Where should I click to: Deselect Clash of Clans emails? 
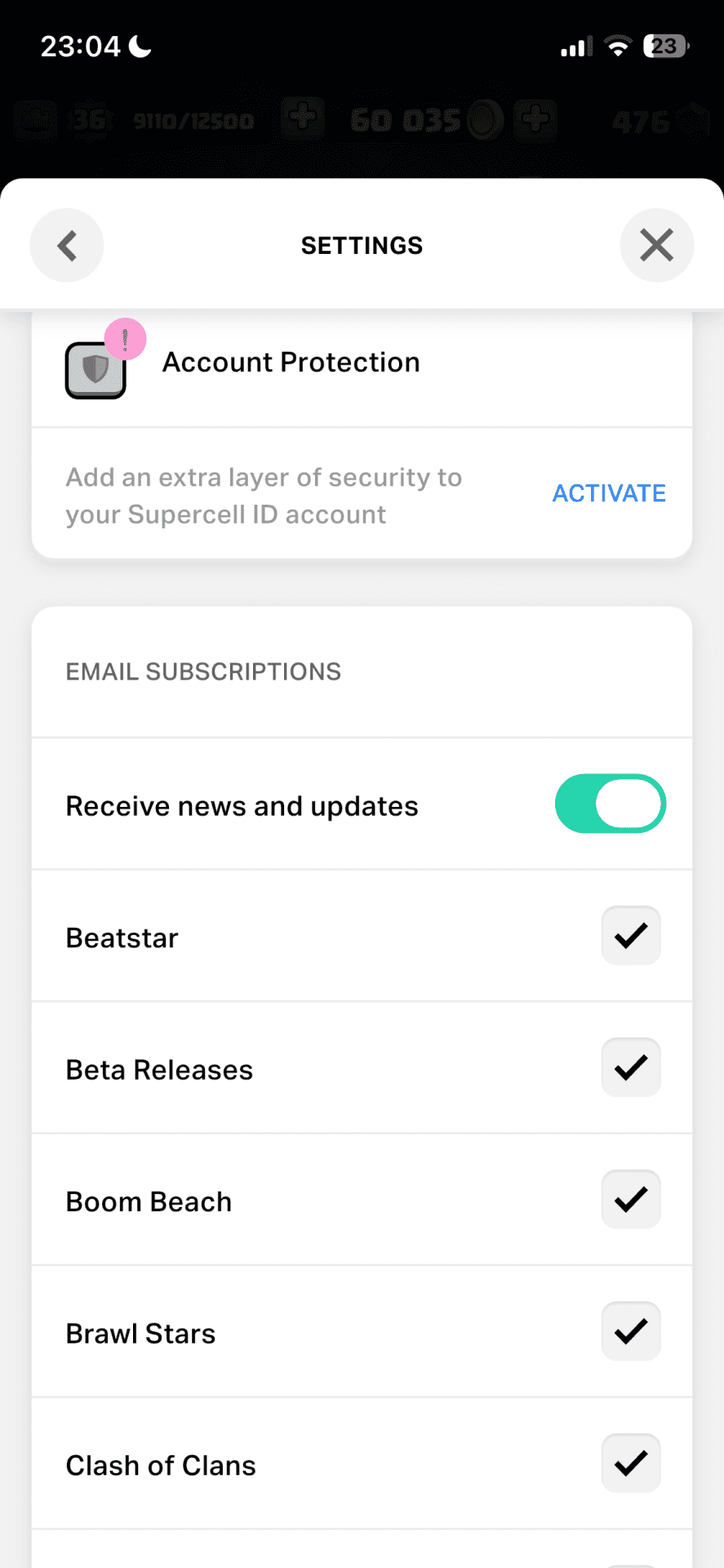pos(631,1463)
